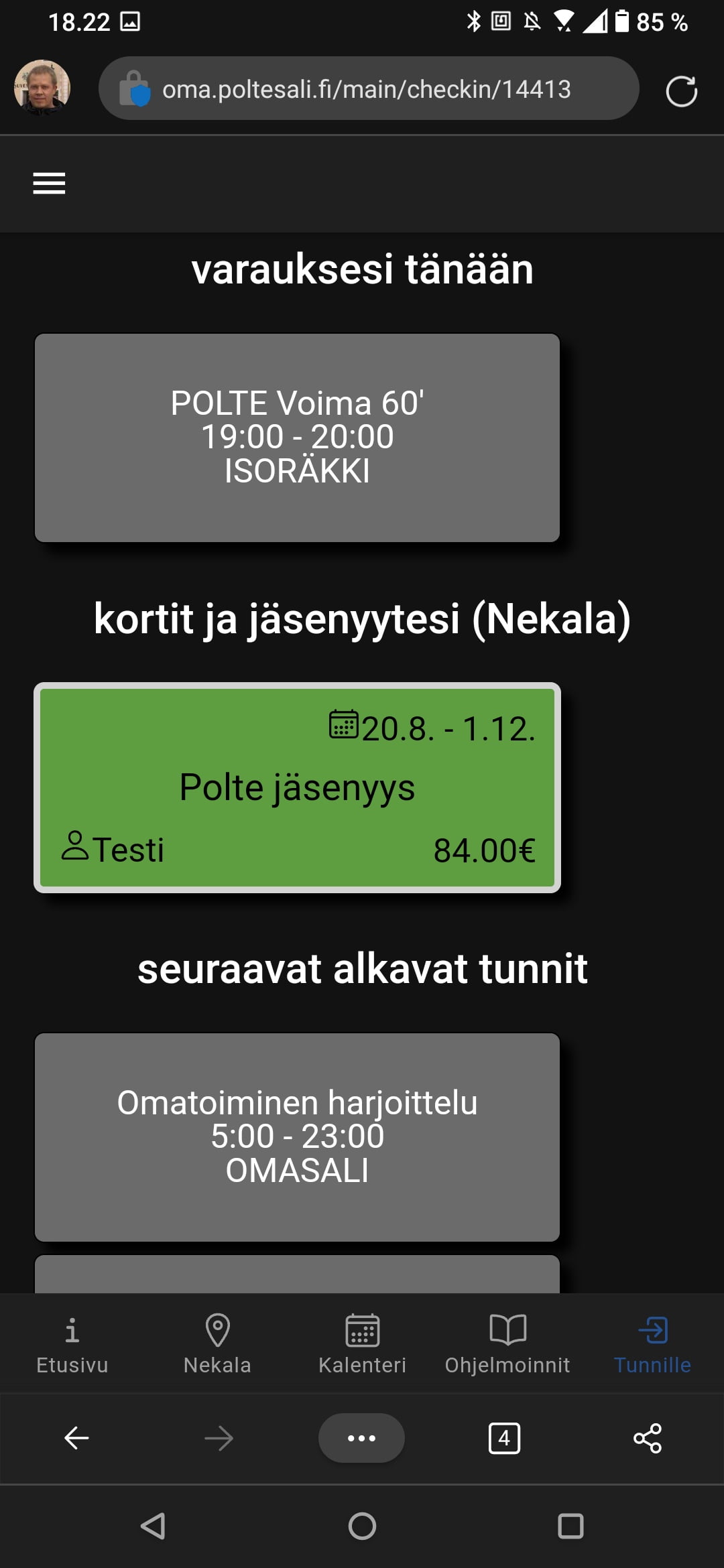Open the Polte jäsenyys membership card

click(x=297, y=787)
